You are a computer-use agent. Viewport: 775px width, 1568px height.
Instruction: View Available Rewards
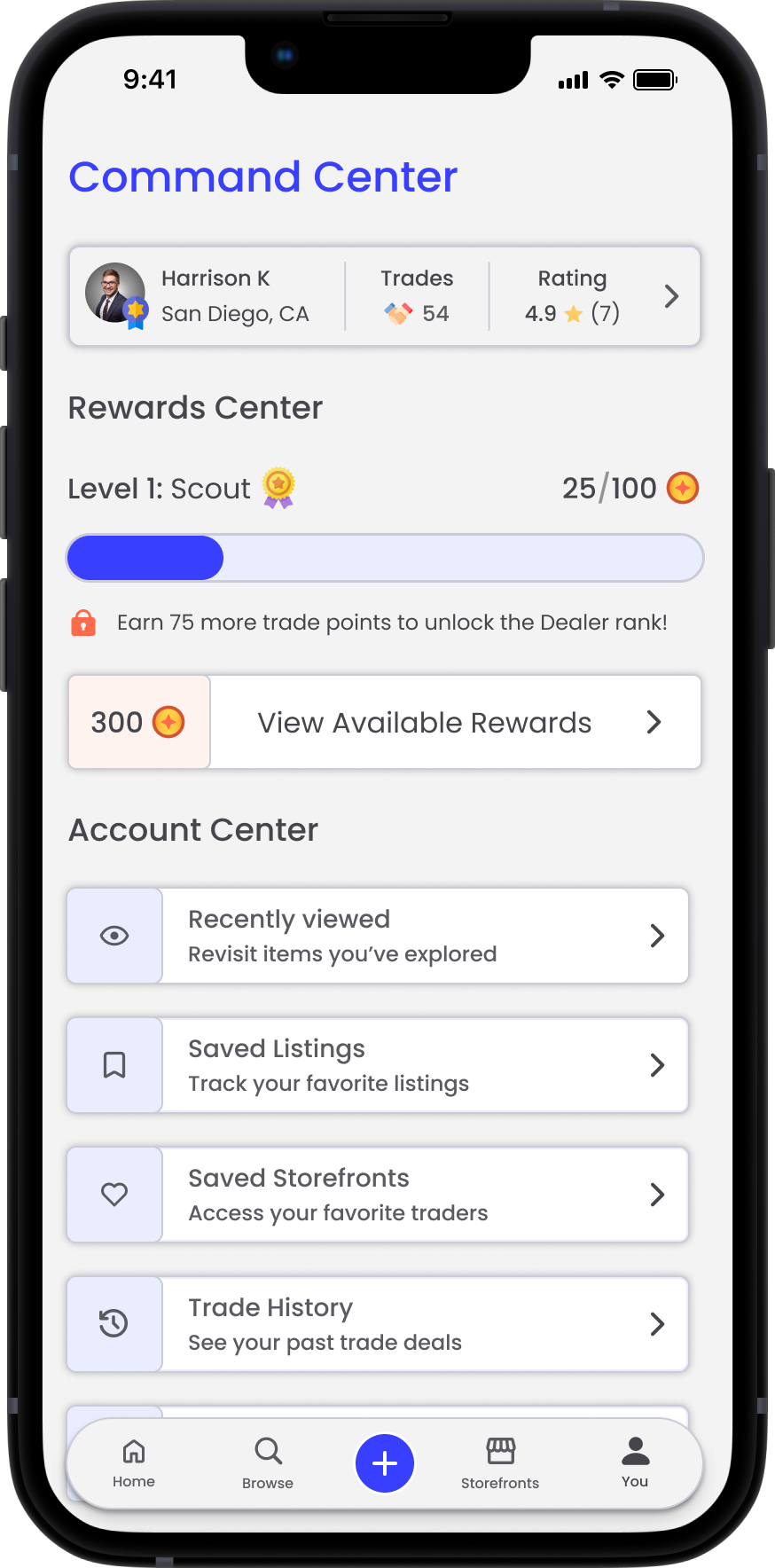coord(454,722)
